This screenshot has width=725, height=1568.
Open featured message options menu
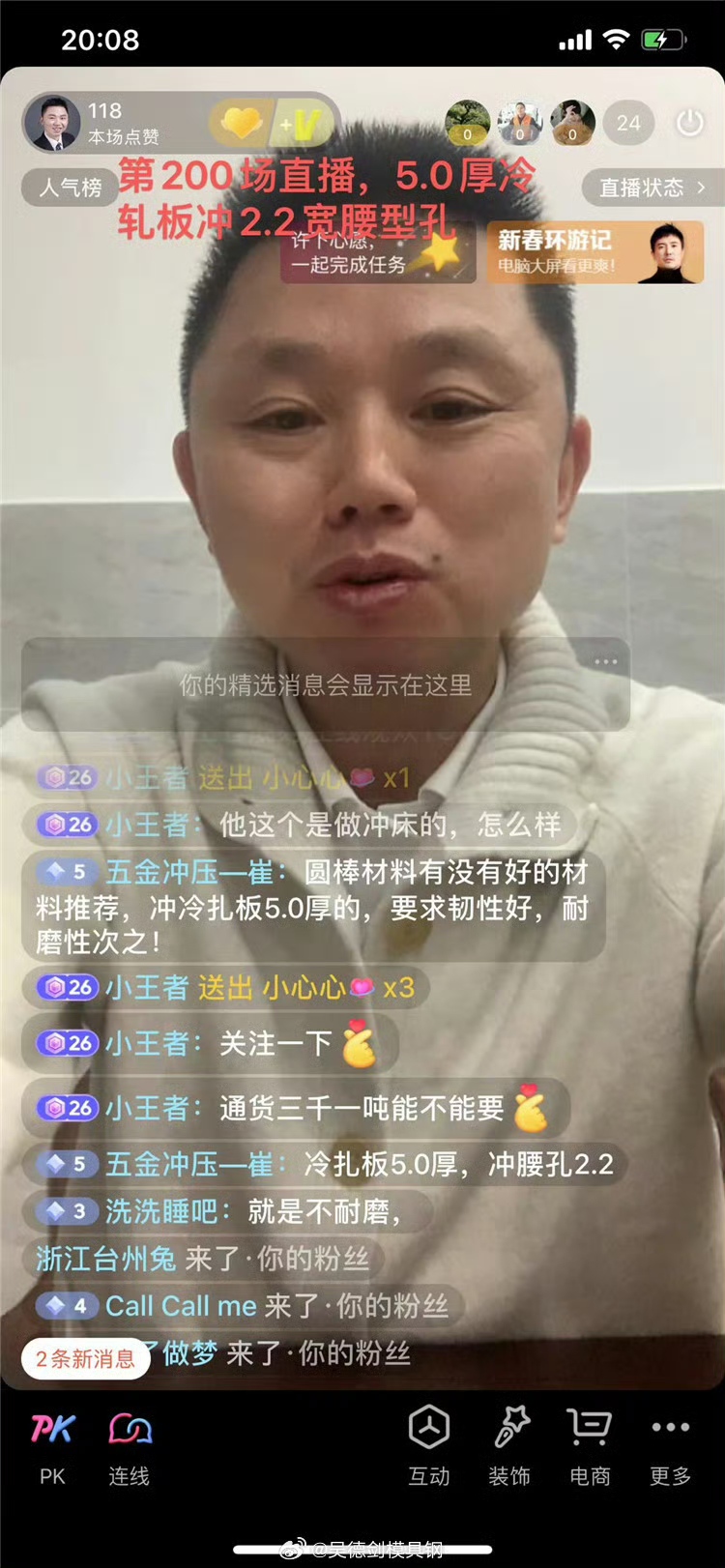(606, 662)
